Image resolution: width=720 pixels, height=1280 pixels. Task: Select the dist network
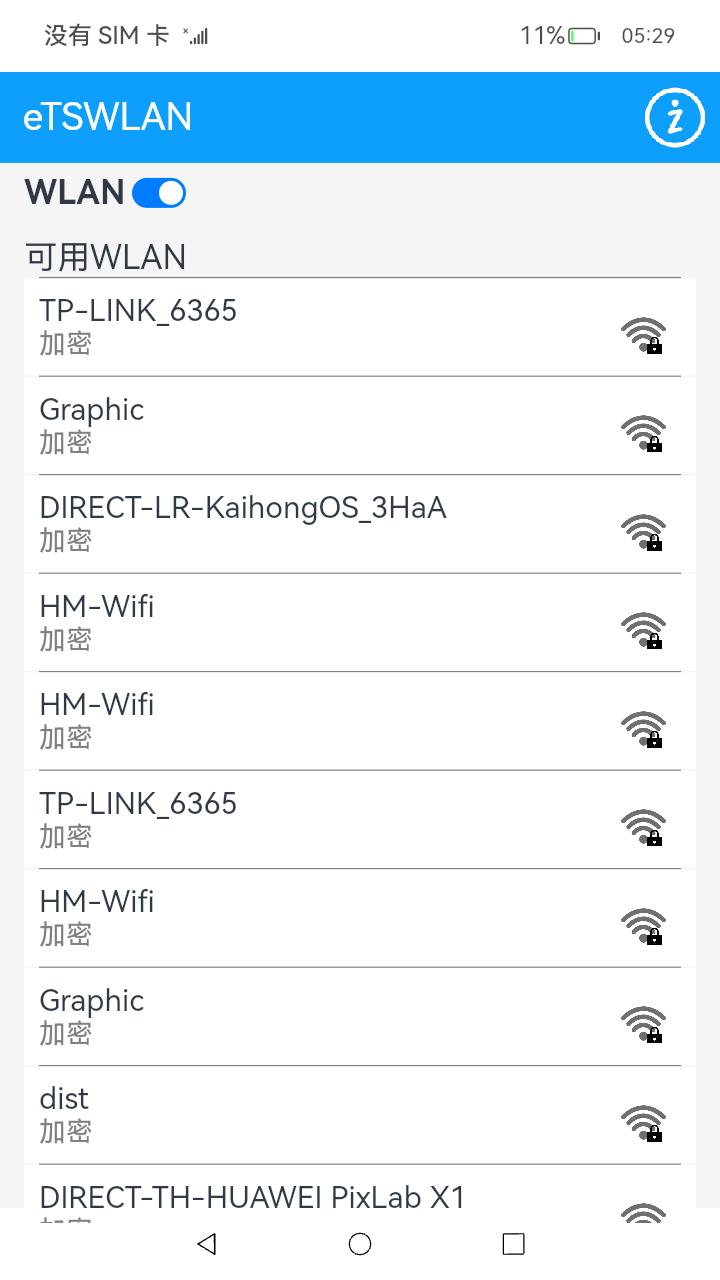359,1114
